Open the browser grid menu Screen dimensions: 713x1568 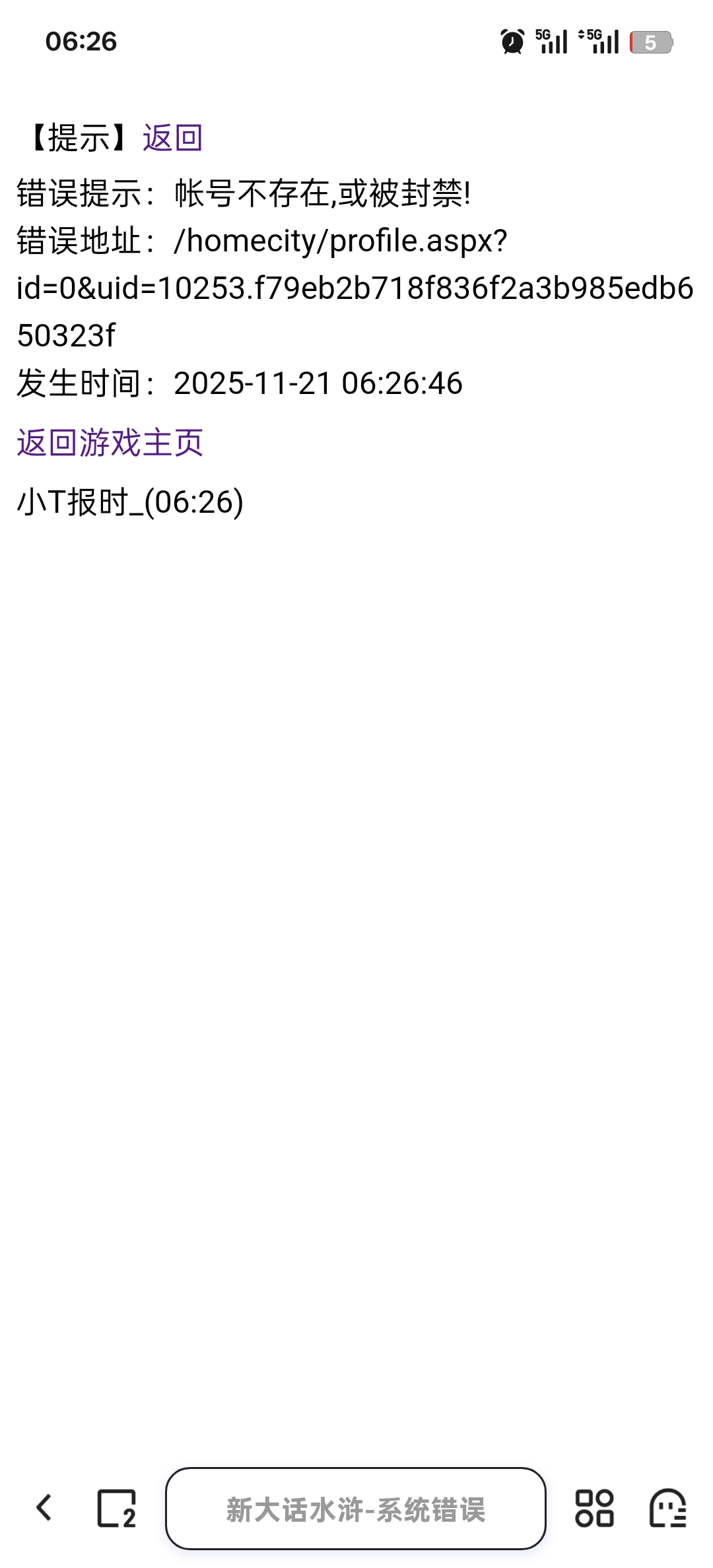pos(594,1508)
